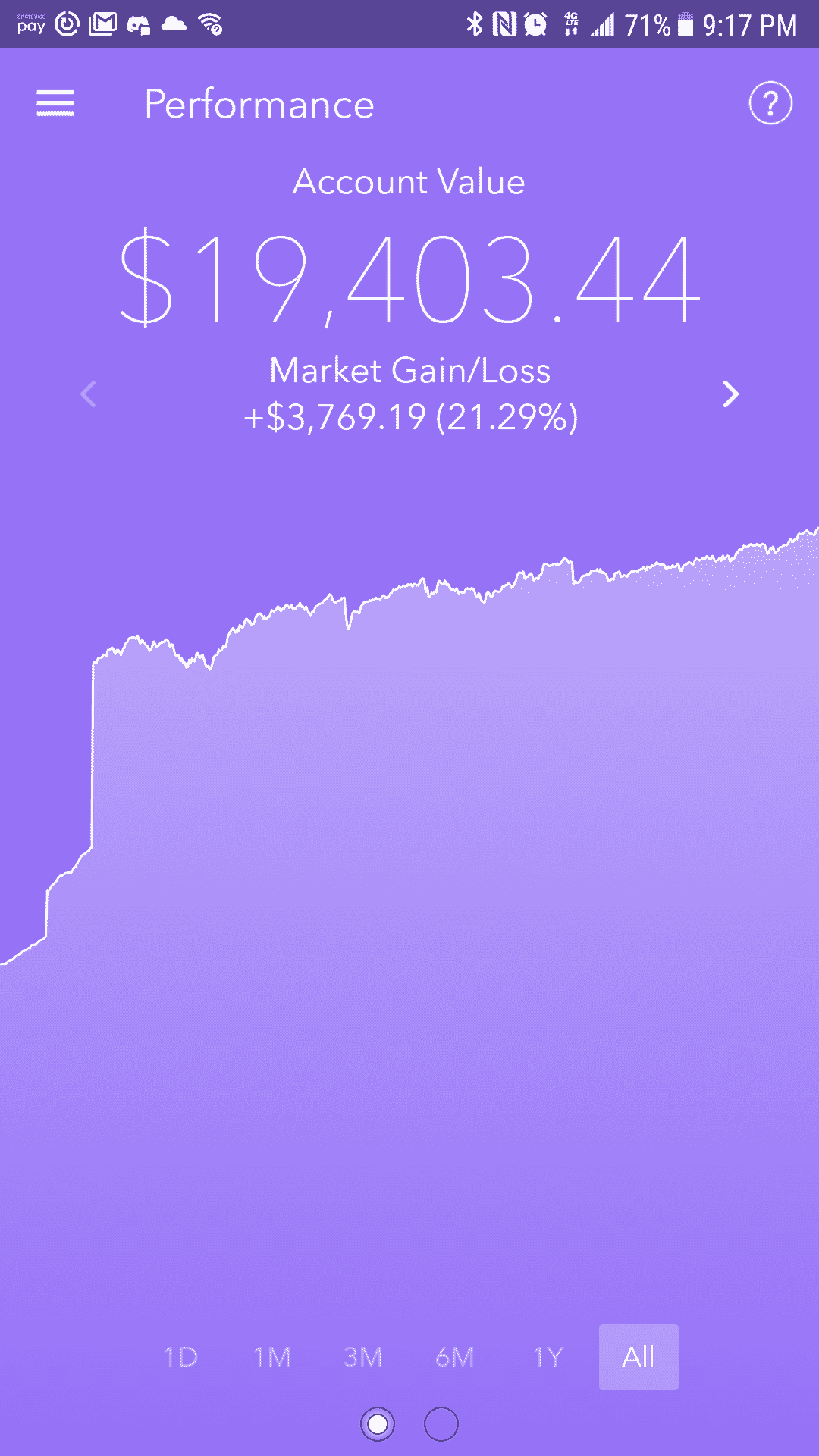View the 1Y performance range
This screenshot has width=819, height=1456.
[548, 1357]
